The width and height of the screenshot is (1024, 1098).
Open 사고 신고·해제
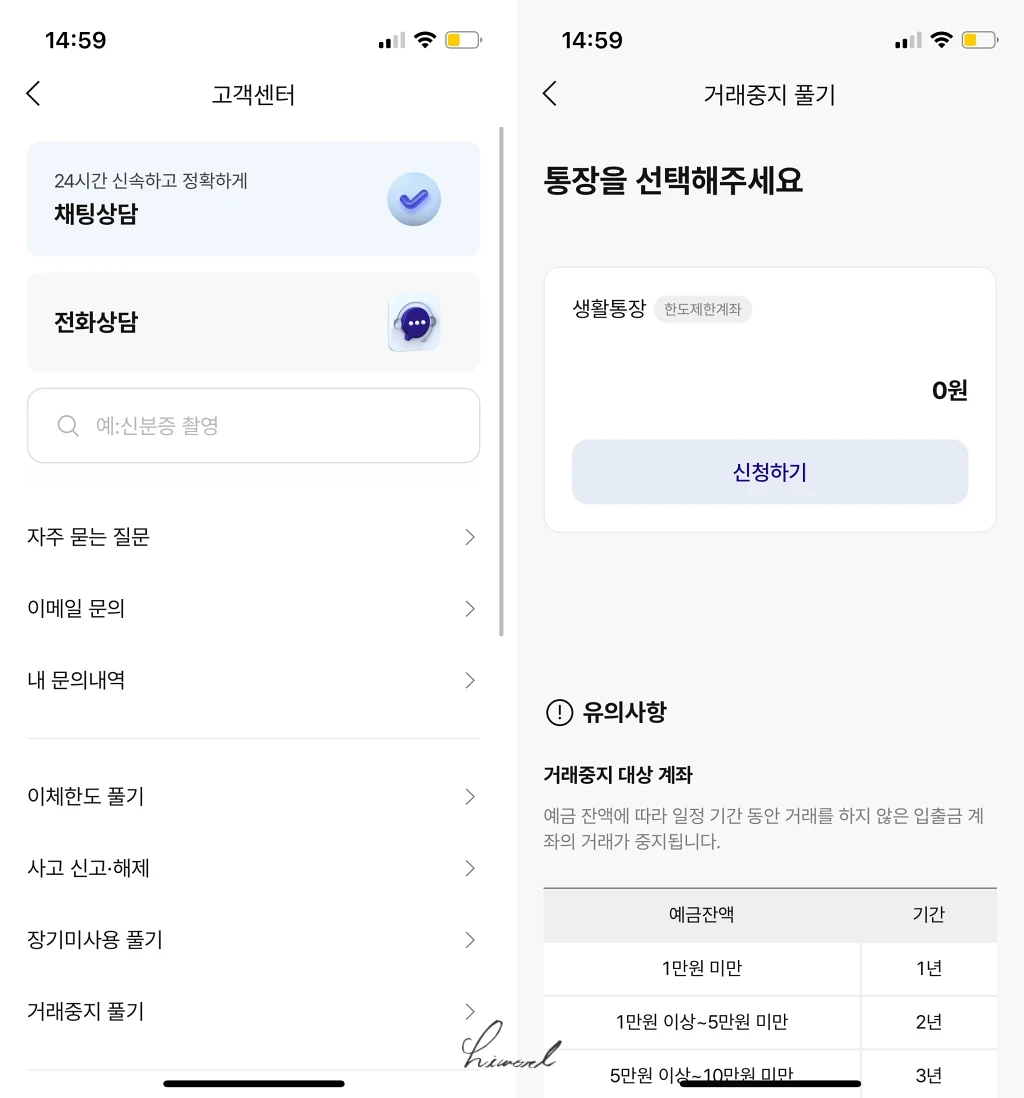tap(253, 868)
